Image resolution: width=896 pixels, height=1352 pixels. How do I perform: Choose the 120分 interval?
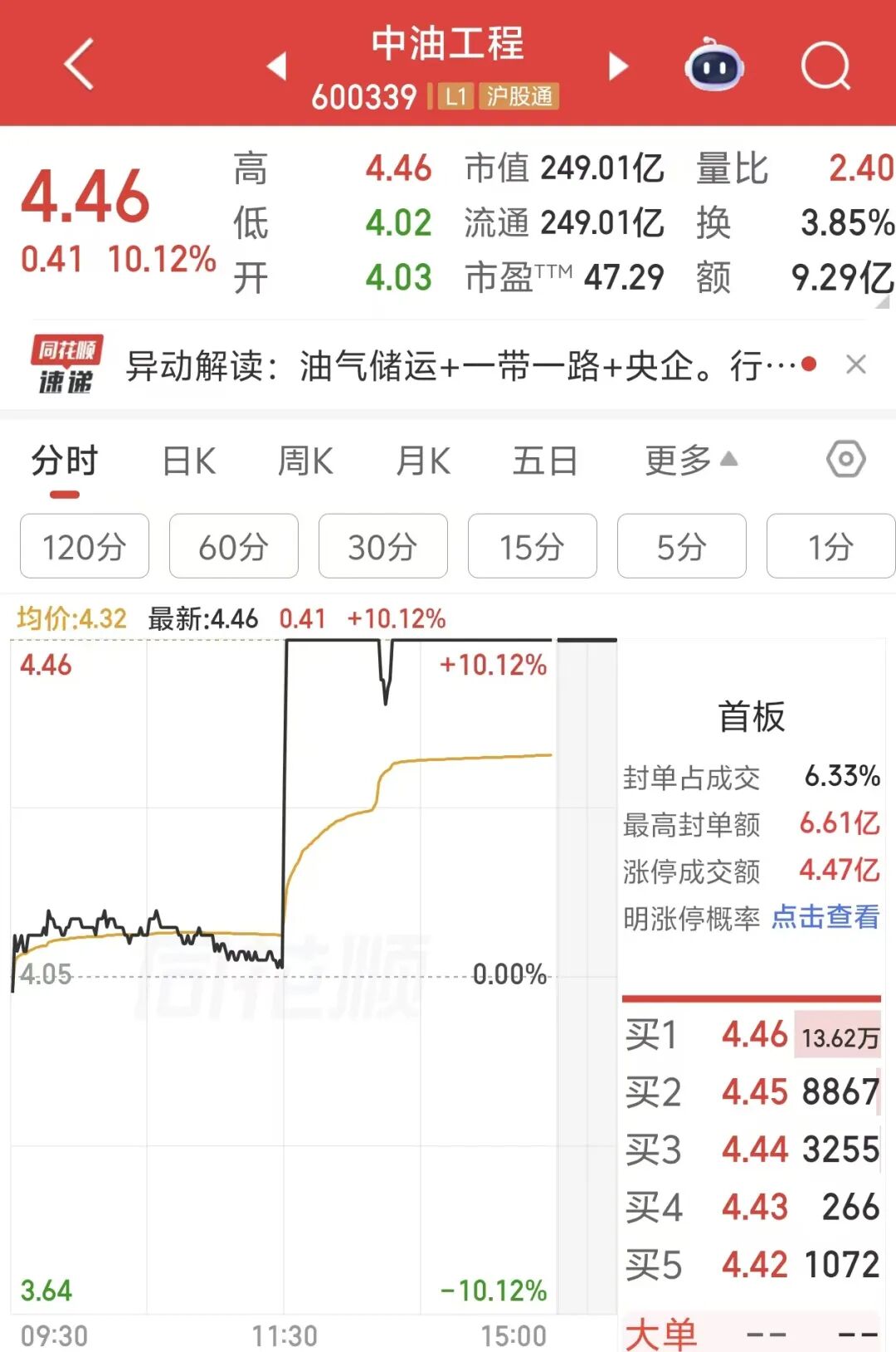[85, 546]
